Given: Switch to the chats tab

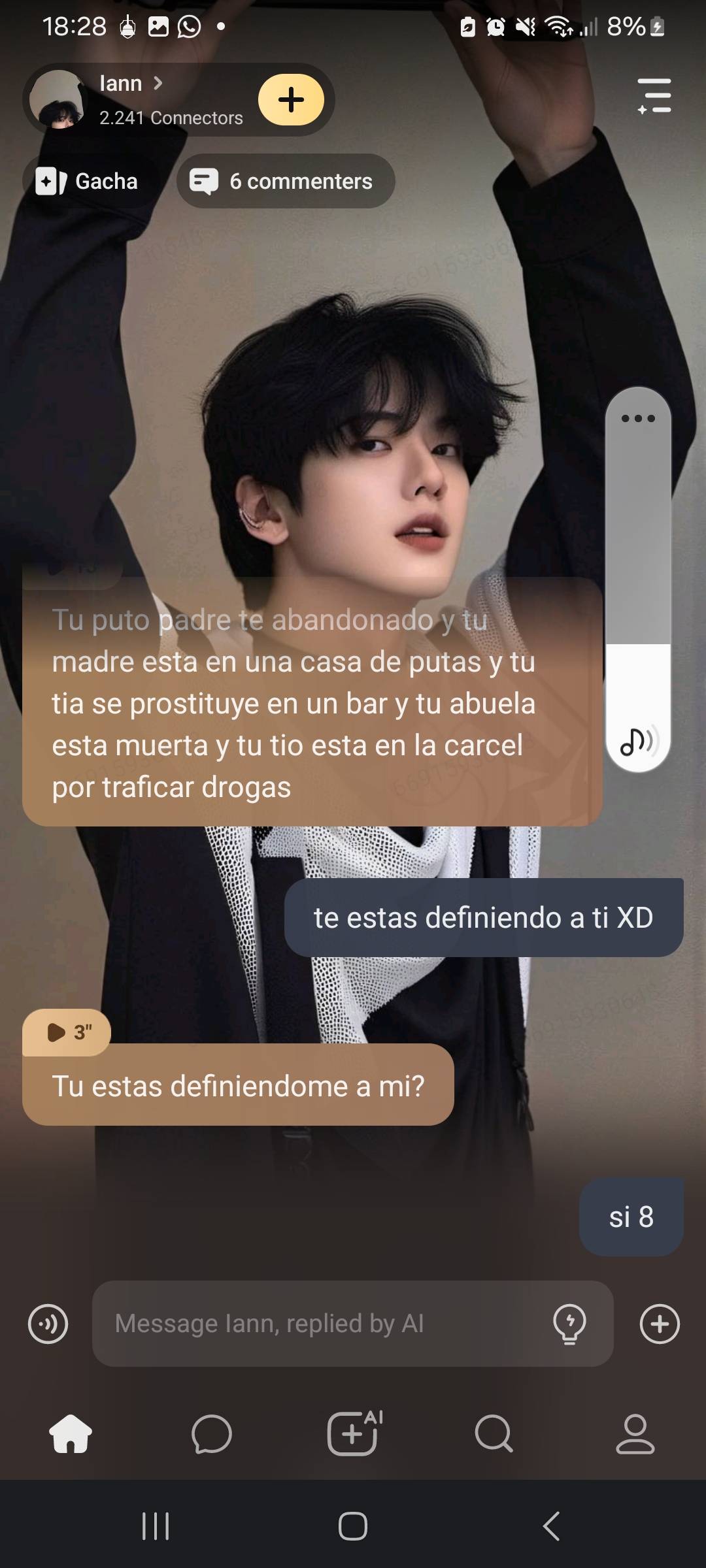Looking at the screenshot, I should tap(212, 1434).
